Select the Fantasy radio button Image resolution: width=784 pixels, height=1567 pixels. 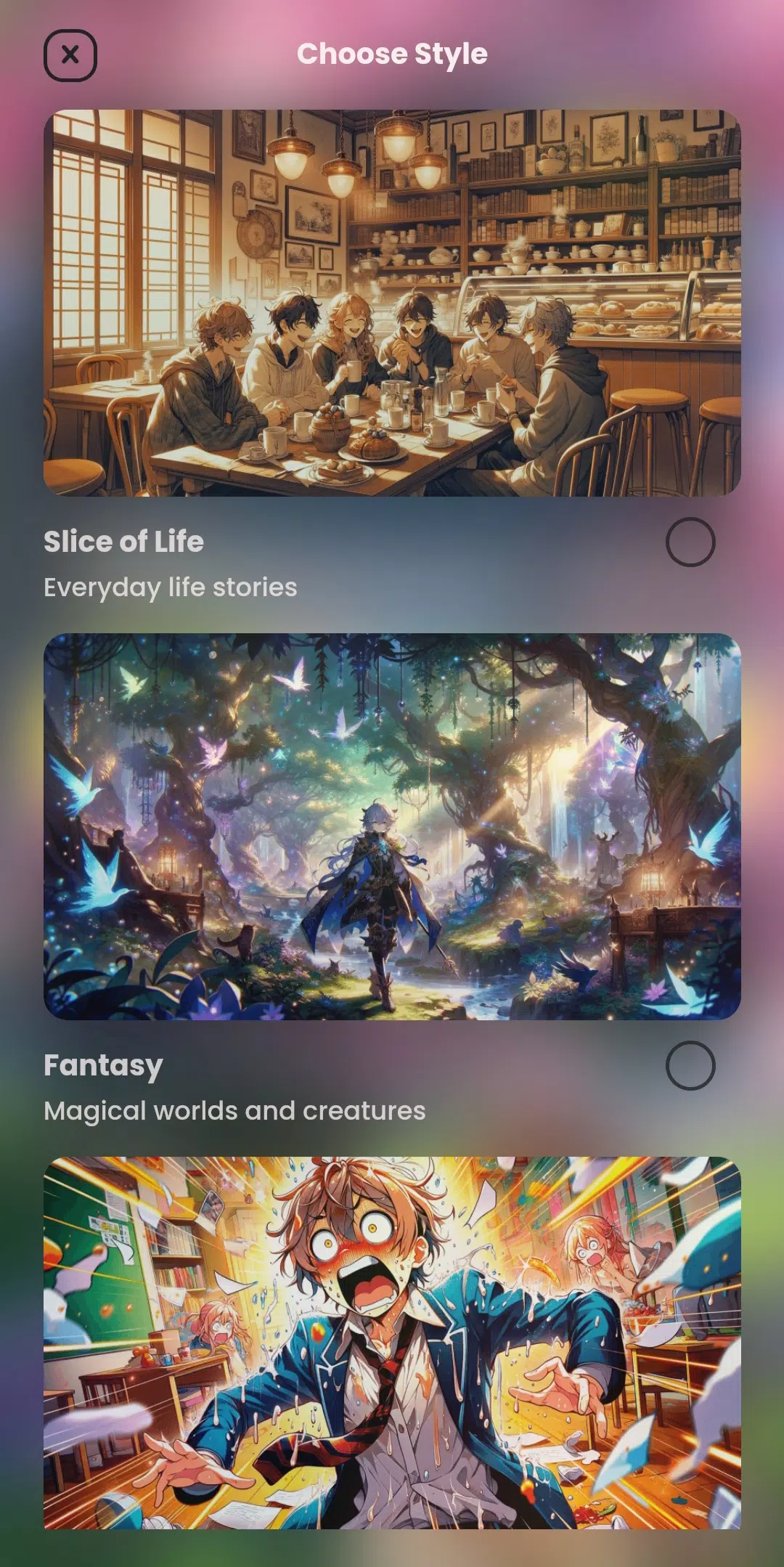(690, 1065)
